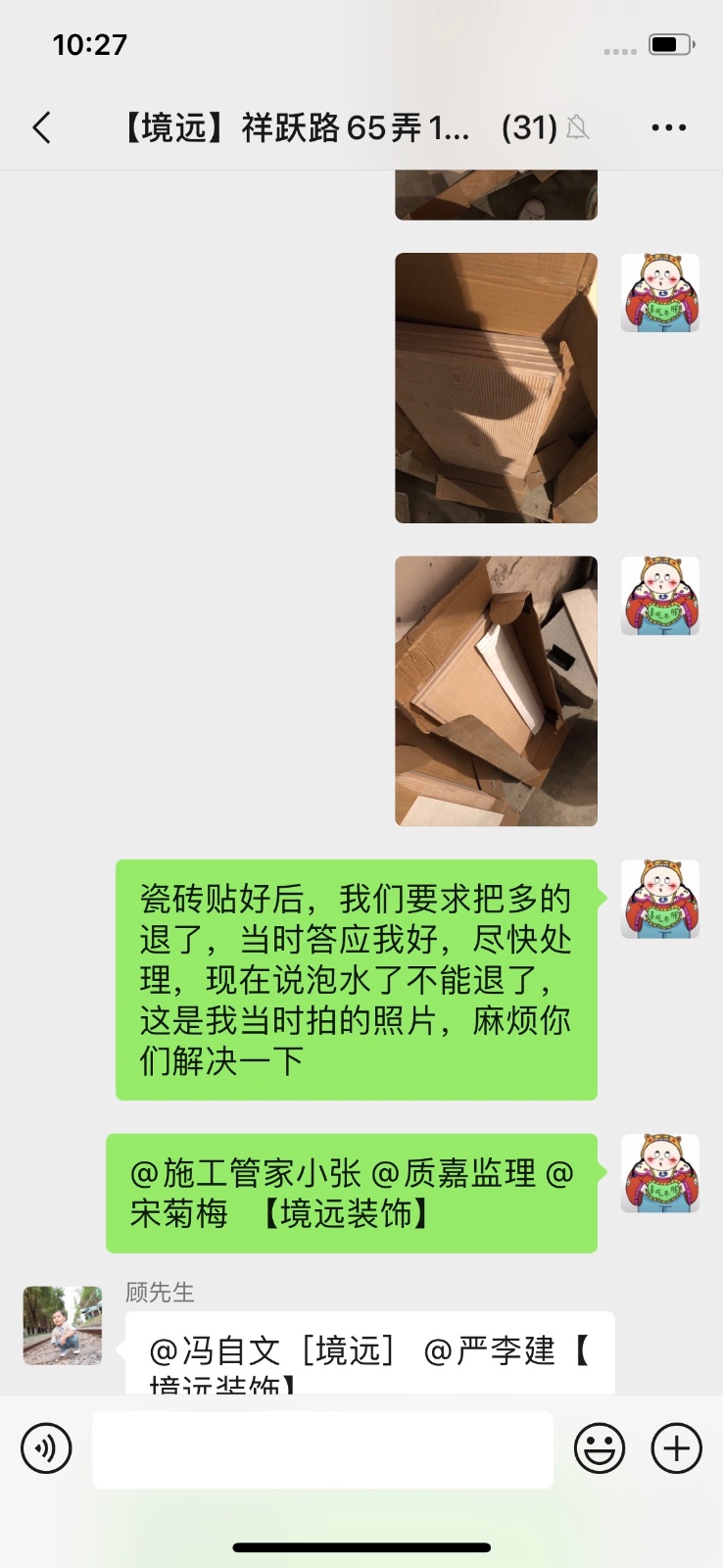The image size is (723, 1568).
Task: Tap the message input field
Action: 322,1448
